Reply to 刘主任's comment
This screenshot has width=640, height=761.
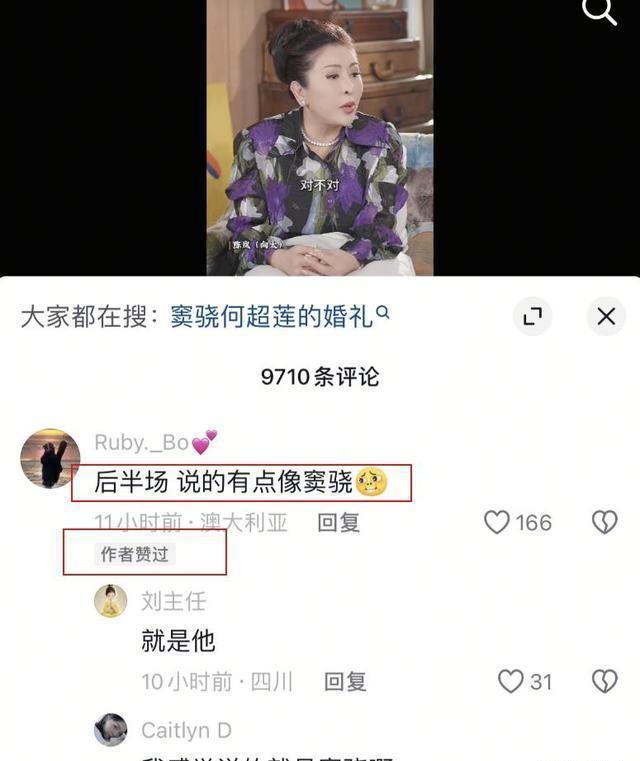click(345, 682)
